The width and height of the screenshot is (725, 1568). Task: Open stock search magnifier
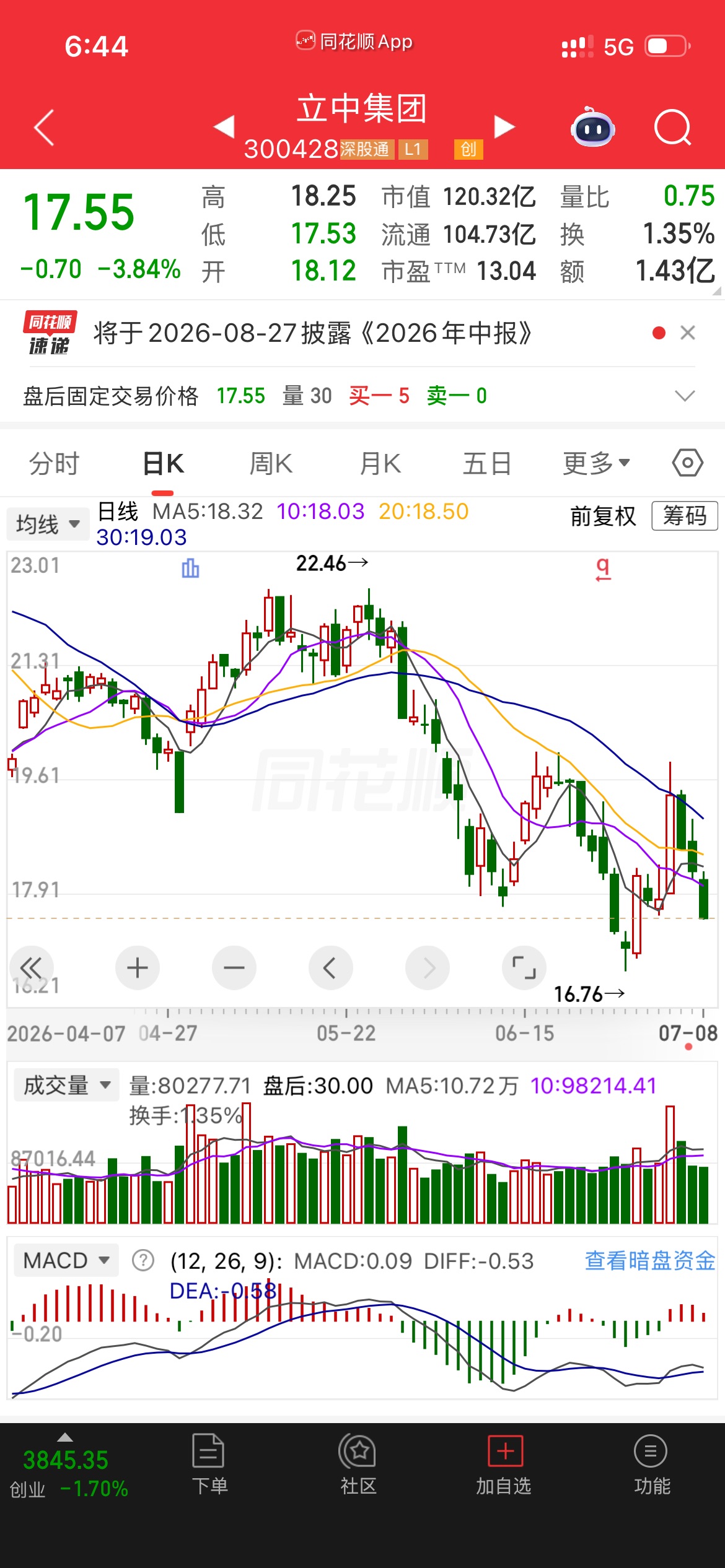(673, 128)
